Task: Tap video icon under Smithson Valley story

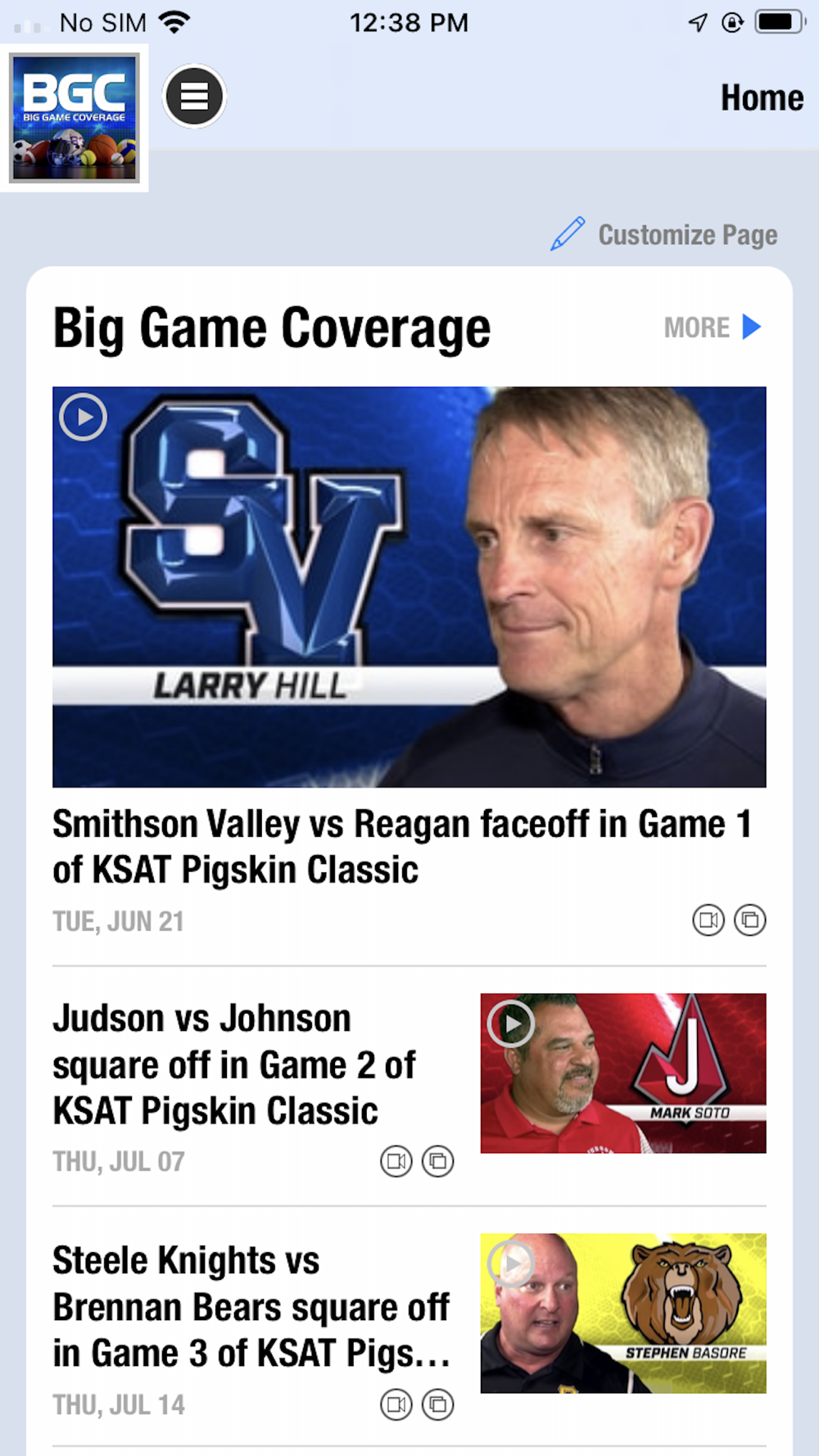Action: click(708, 920)
